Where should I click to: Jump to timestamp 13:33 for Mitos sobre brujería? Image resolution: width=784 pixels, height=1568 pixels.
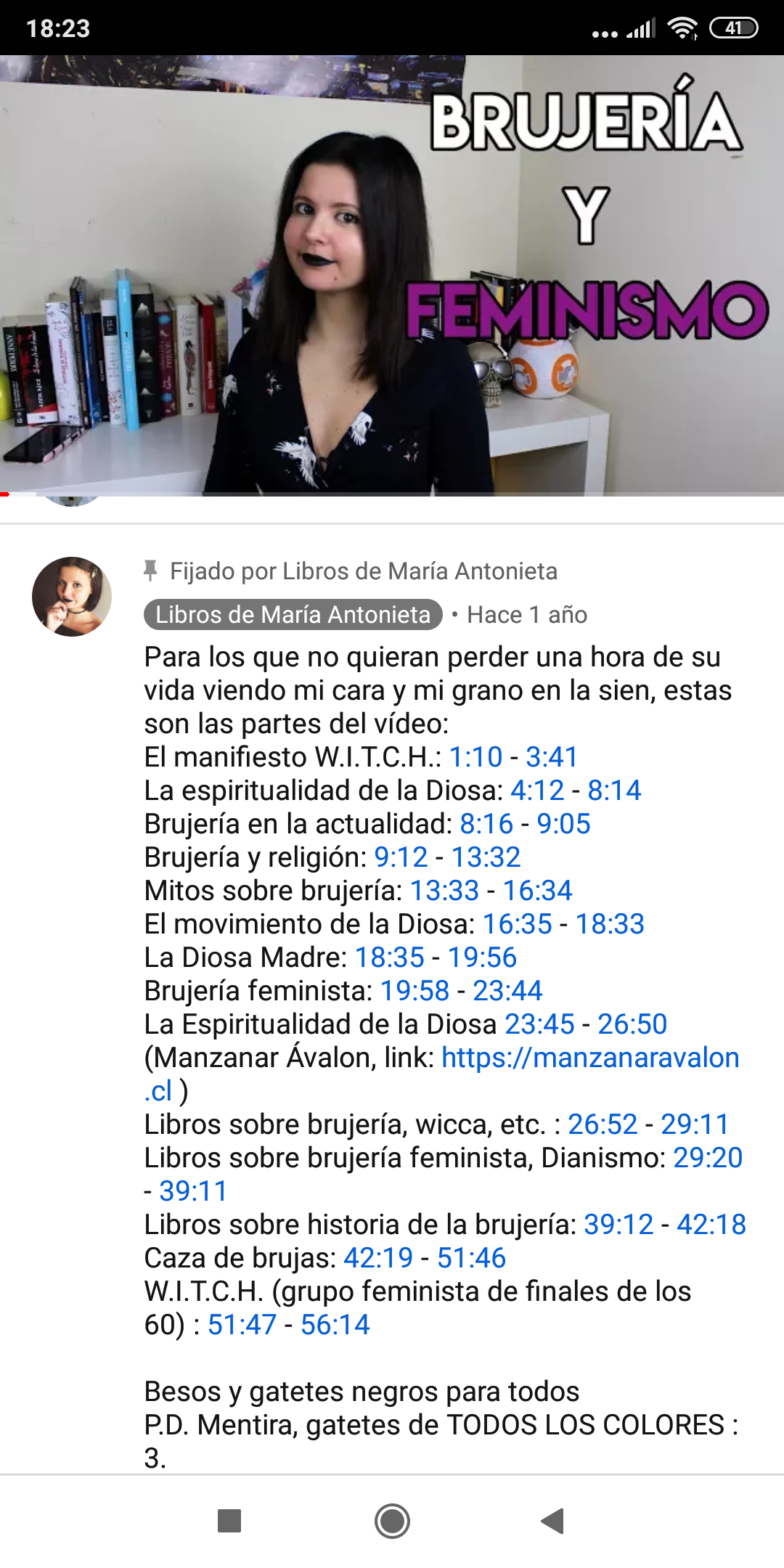[445, 891]
